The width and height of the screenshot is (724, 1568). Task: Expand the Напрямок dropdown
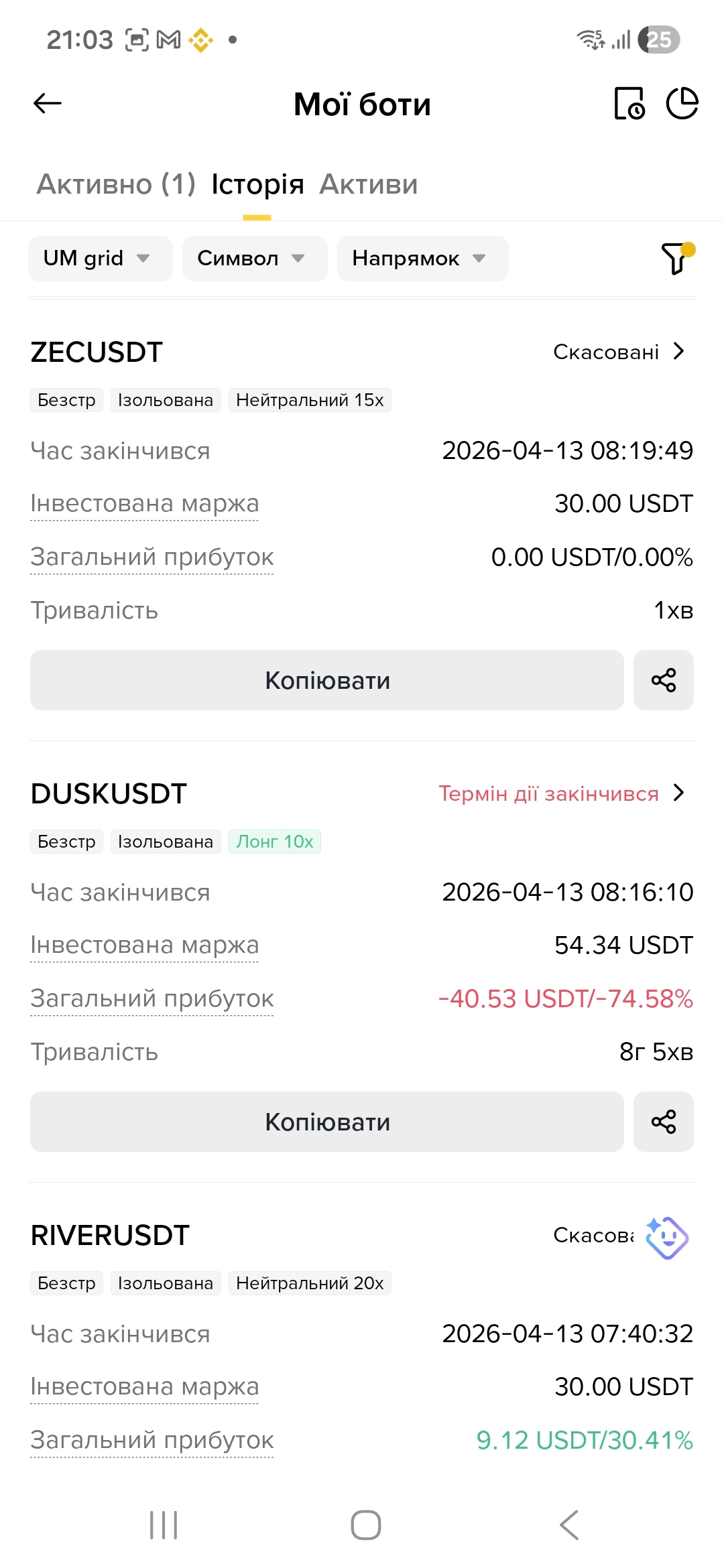422,259
